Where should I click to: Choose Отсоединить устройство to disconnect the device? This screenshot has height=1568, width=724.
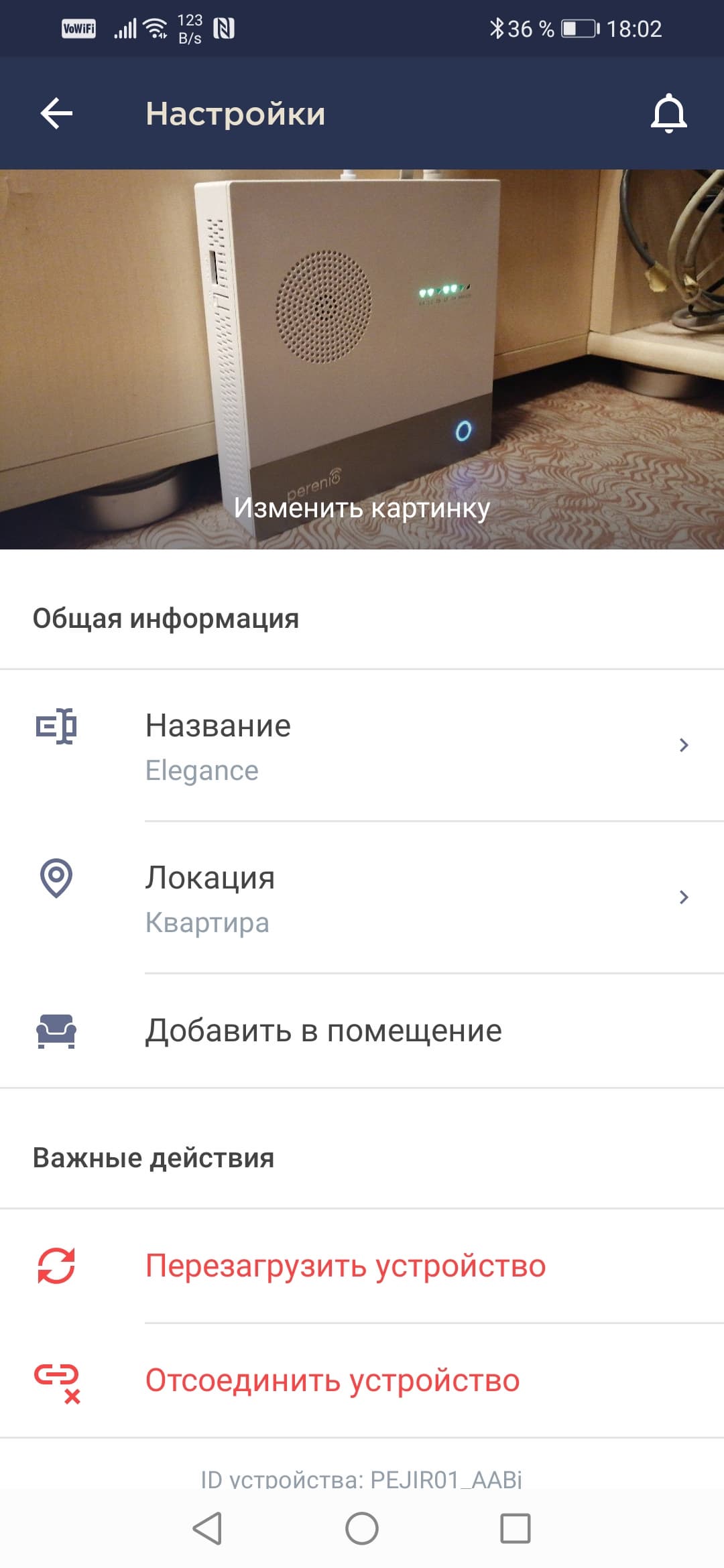point(333,1380)
